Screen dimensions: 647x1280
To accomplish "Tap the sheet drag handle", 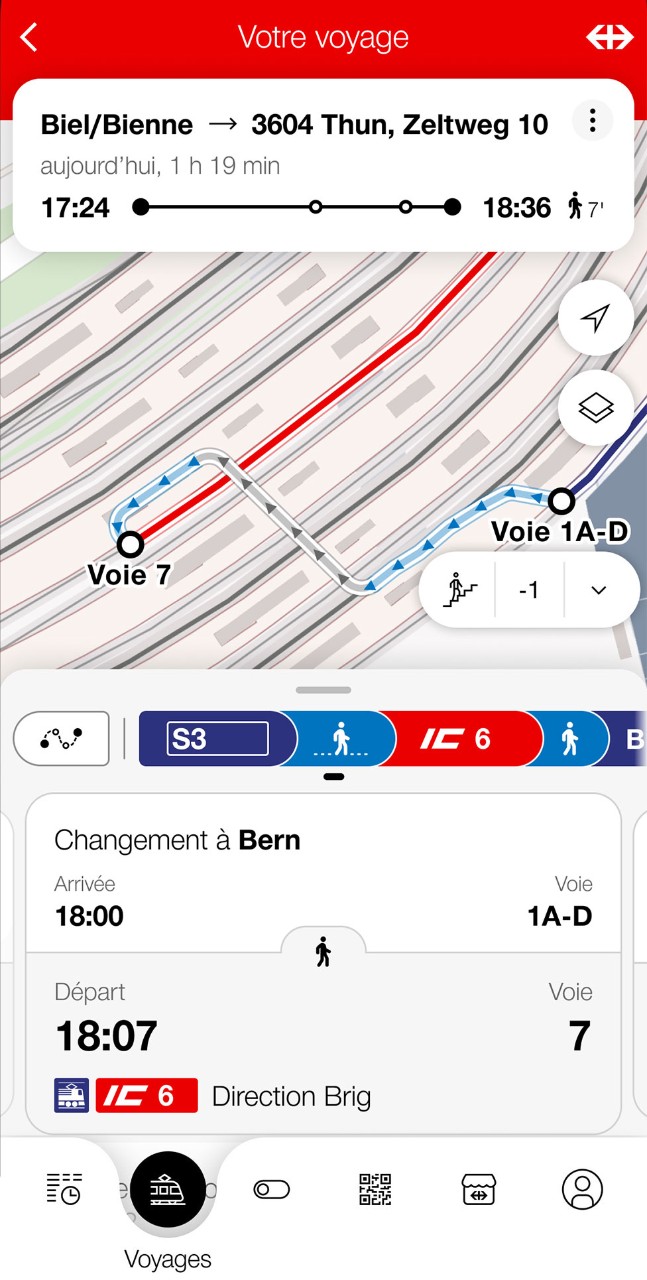I will [x=323, y=690].
